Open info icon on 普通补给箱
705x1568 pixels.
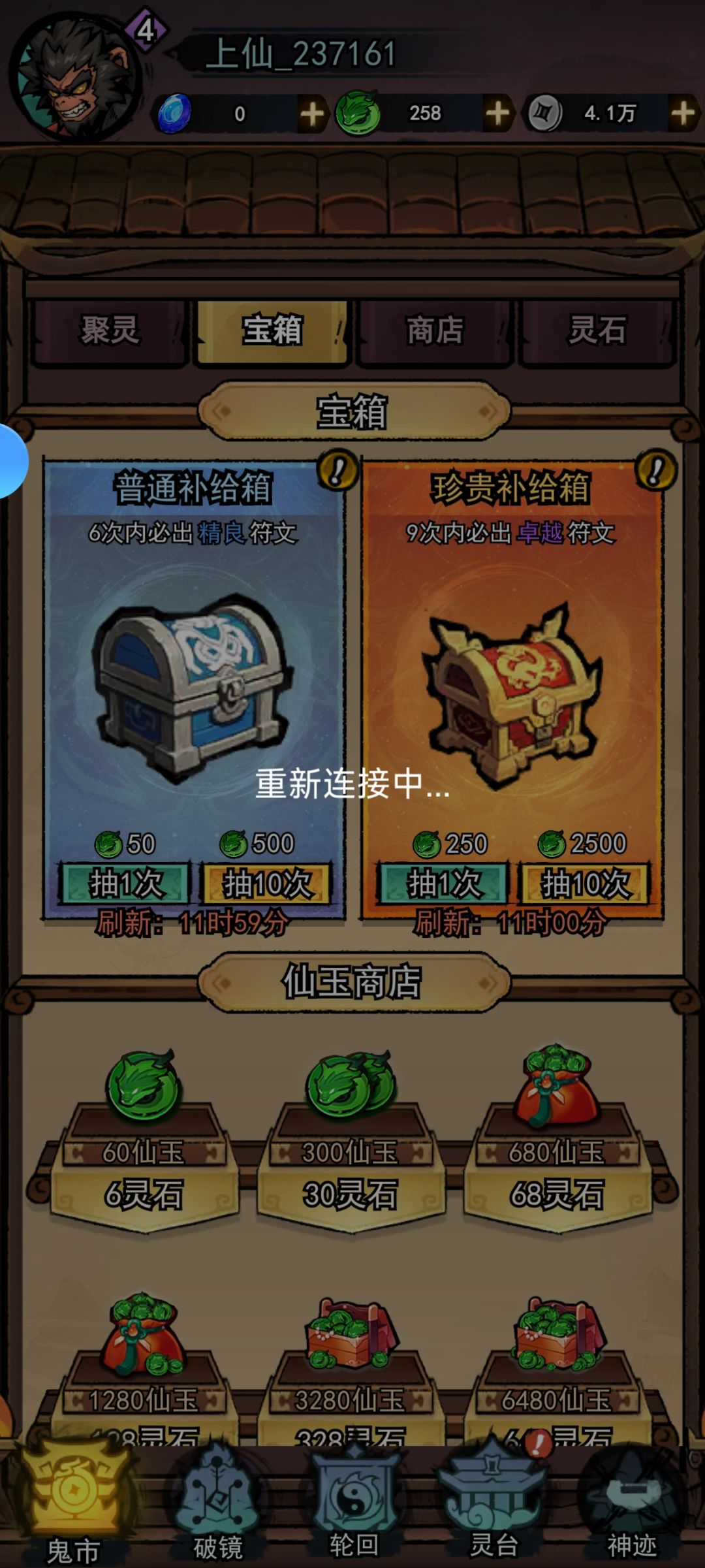click(x=337, y=470)
